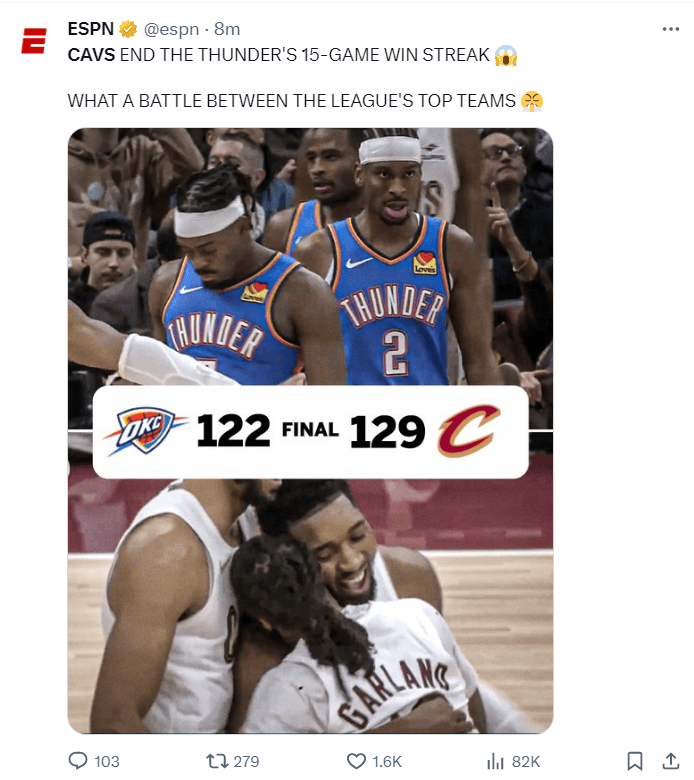Open the post's three-dot overflow menu

(x=671, y=29)
